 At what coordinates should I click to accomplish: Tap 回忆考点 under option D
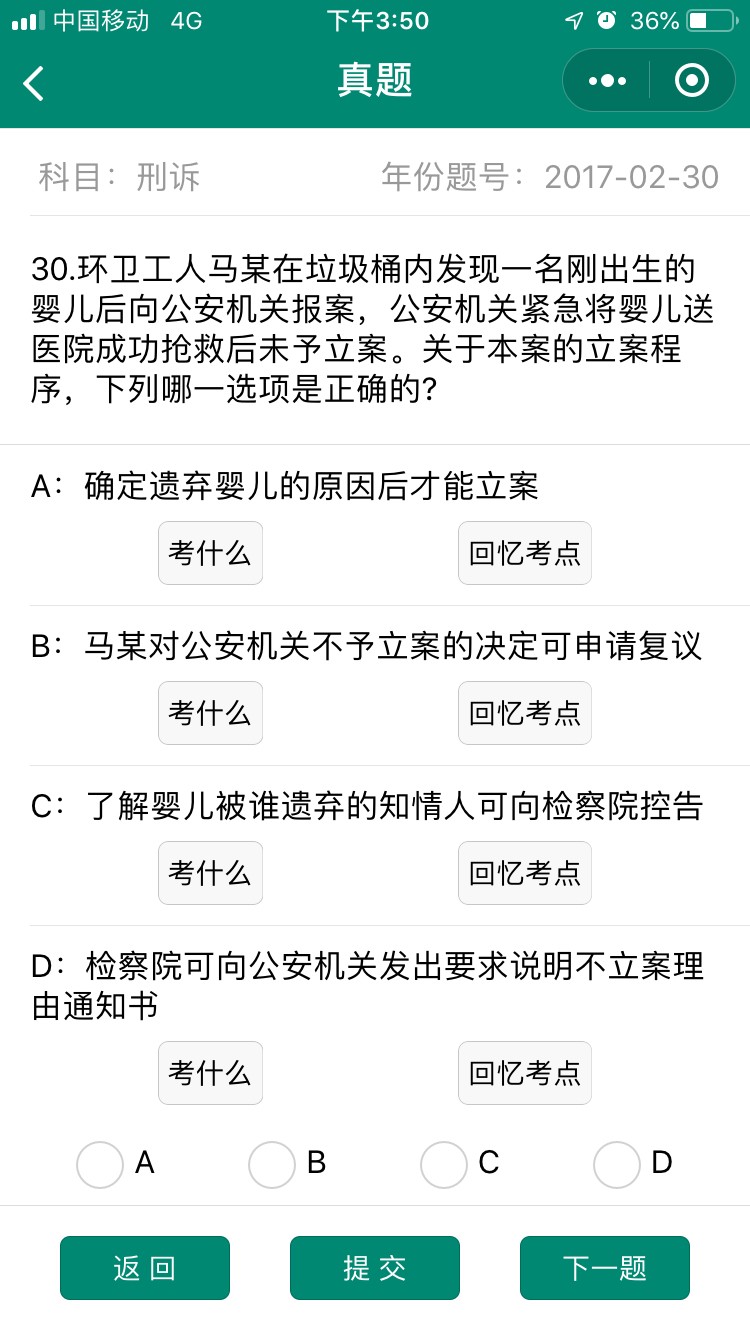[x=525, y=1073]
